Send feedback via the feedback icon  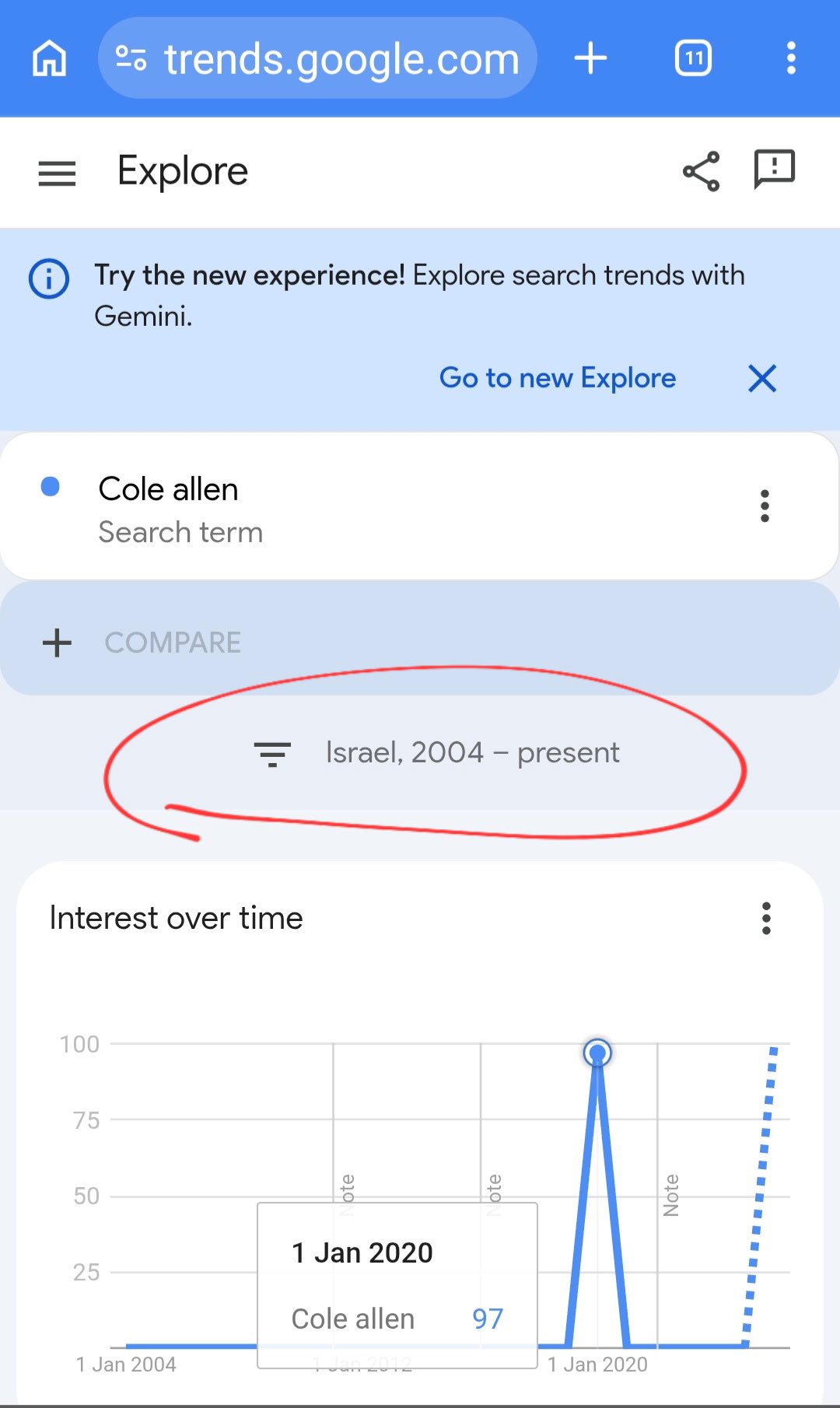[x=774, y=169]
